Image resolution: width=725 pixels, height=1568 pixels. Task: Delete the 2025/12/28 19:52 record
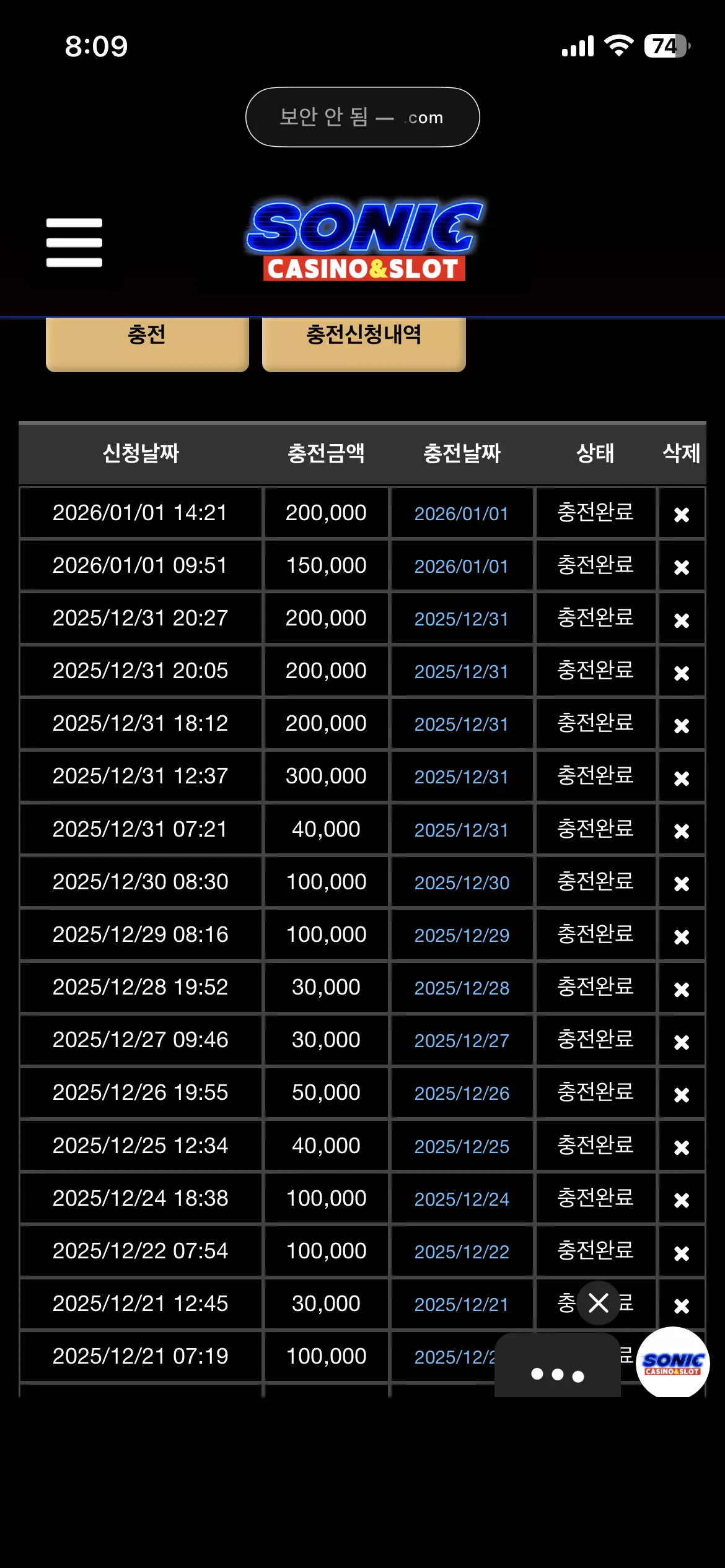tap(682, 989)
